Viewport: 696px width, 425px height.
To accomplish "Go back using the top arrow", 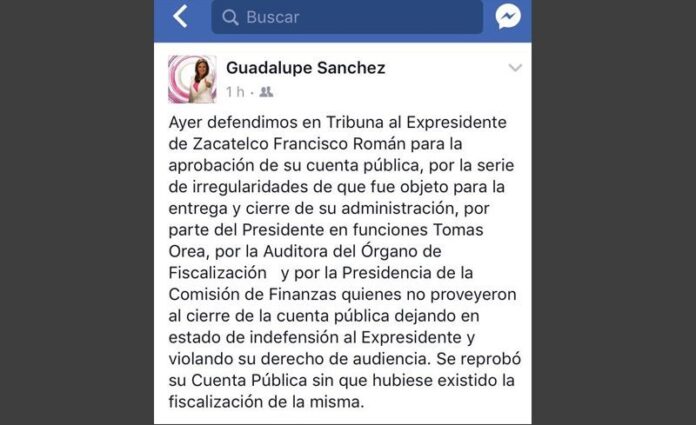I will (x=180, y=16).
